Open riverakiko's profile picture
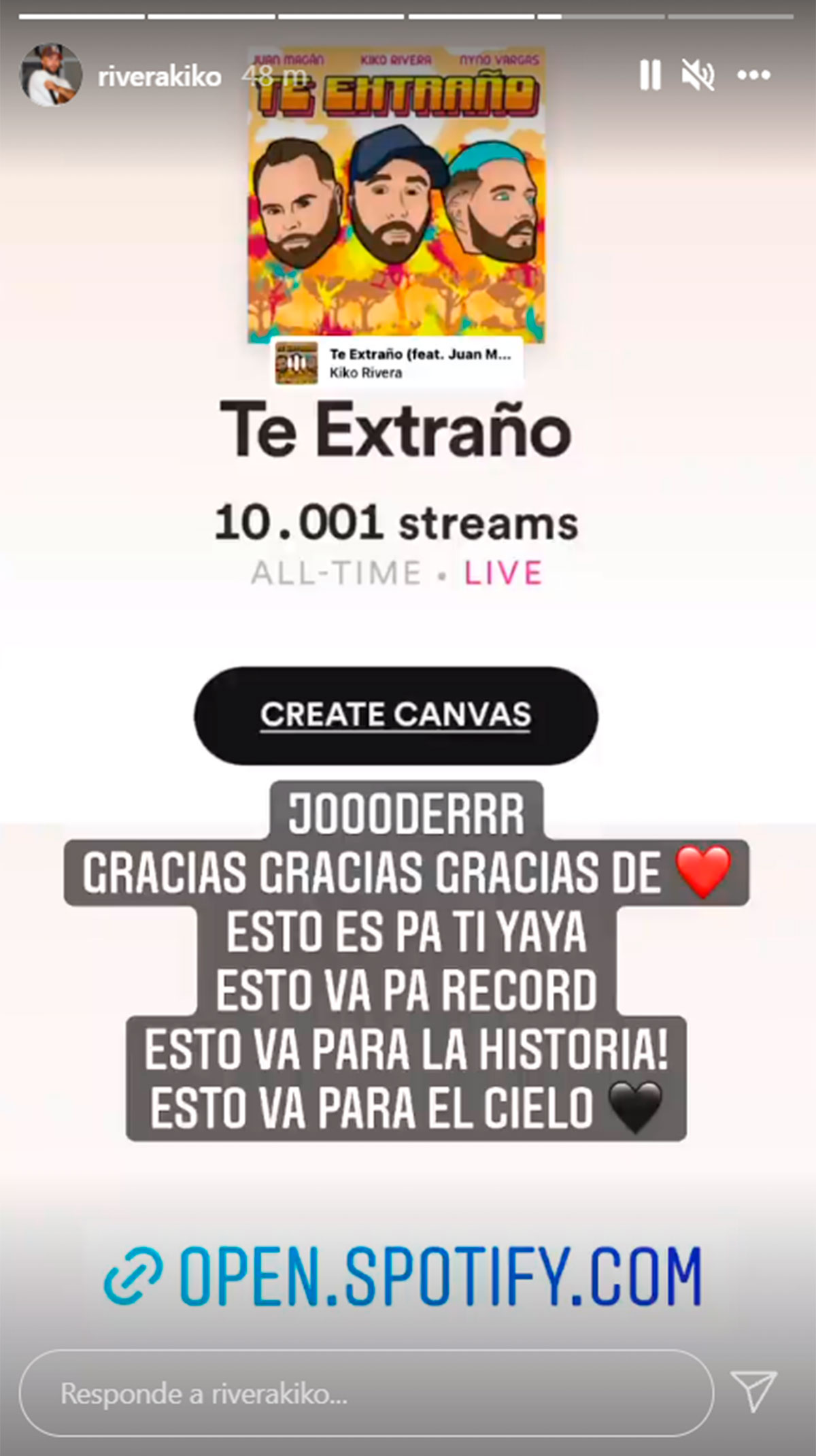 51,75
